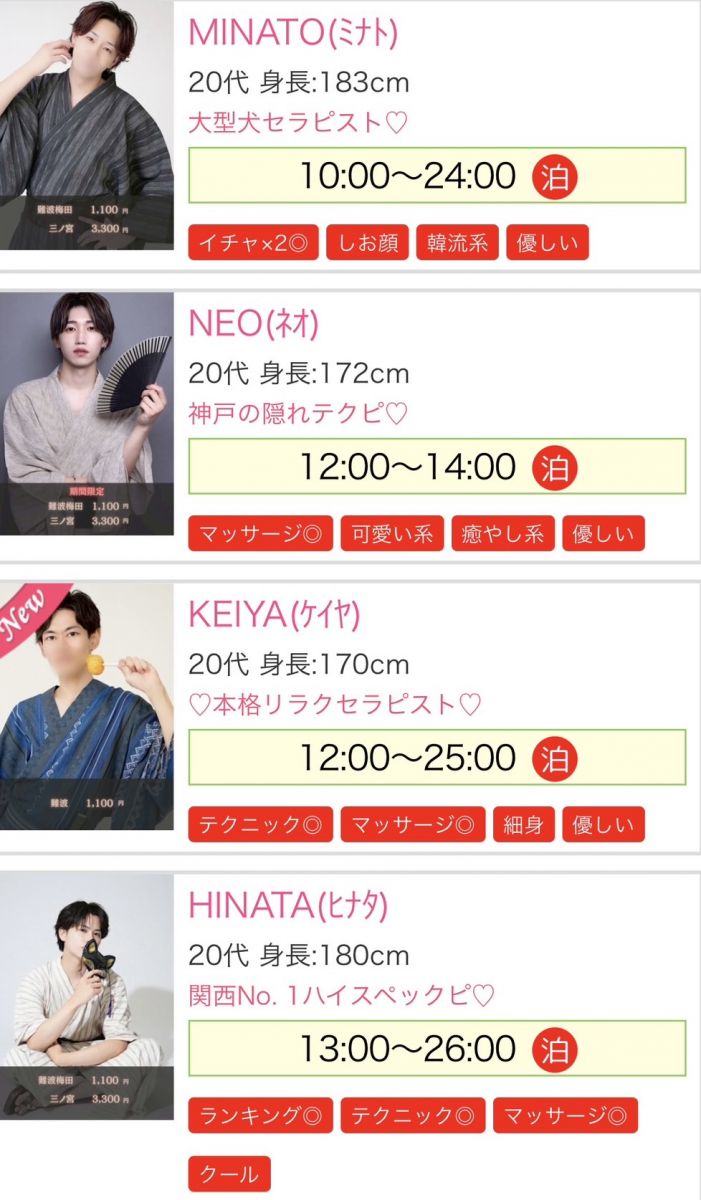Tap NEO's photo holding a fan
Viewport: 701px width, 1200px height.
(x=87, y=414)
